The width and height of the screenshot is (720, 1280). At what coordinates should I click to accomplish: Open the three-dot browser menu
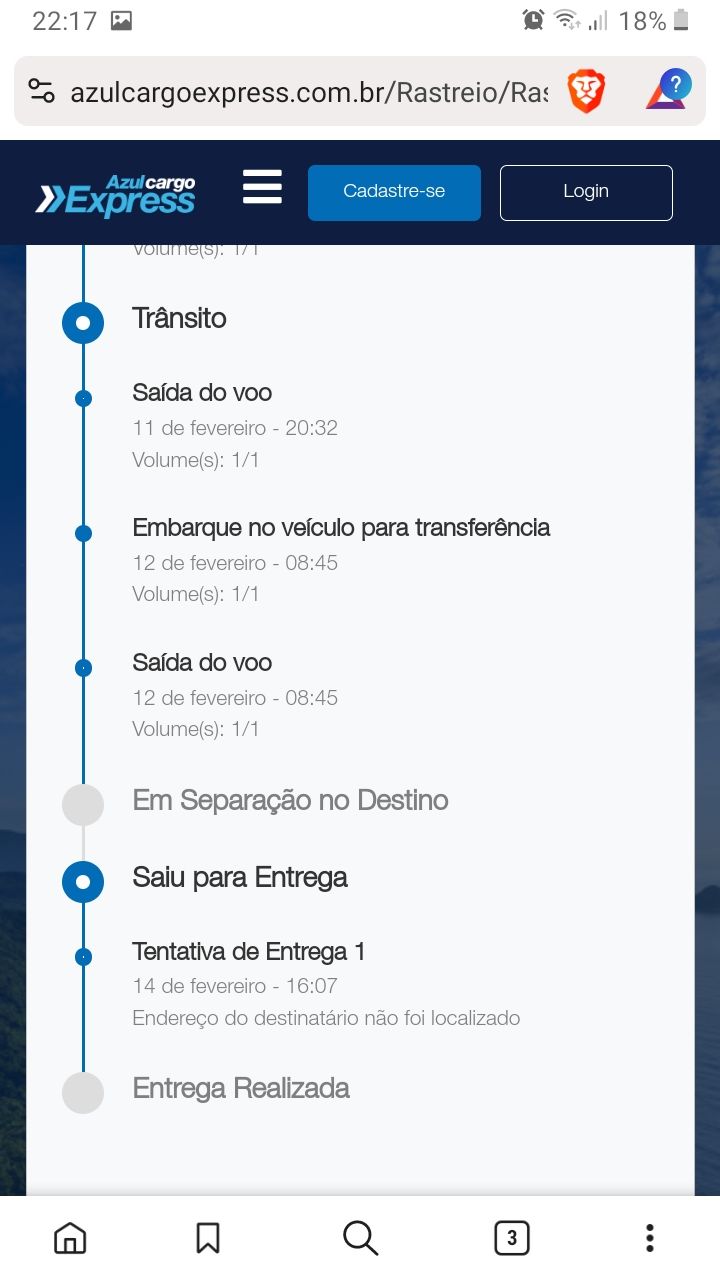coord(649,1237)
